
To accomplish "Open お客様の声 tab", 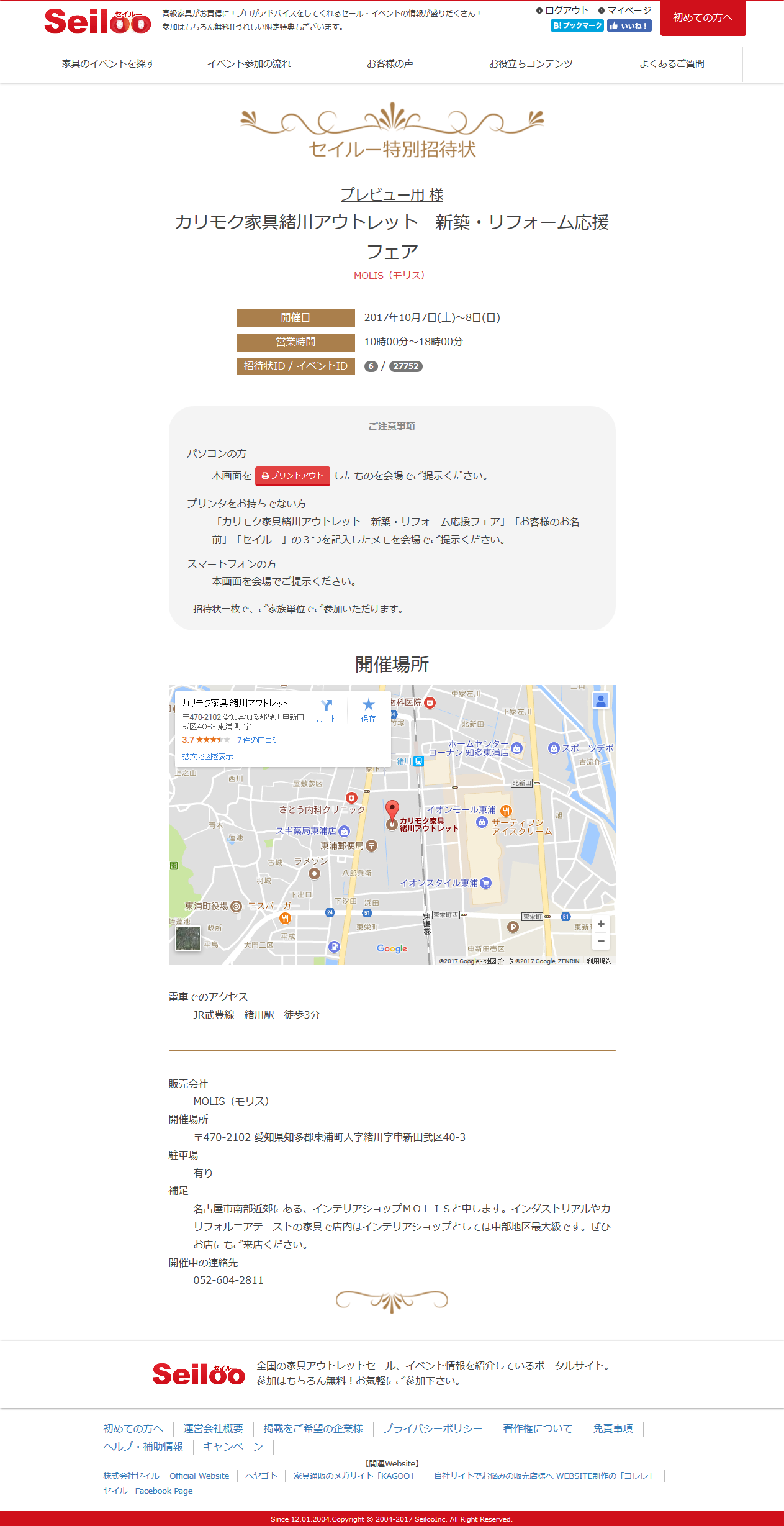I will pyautogui.click(x=390, y=64).
